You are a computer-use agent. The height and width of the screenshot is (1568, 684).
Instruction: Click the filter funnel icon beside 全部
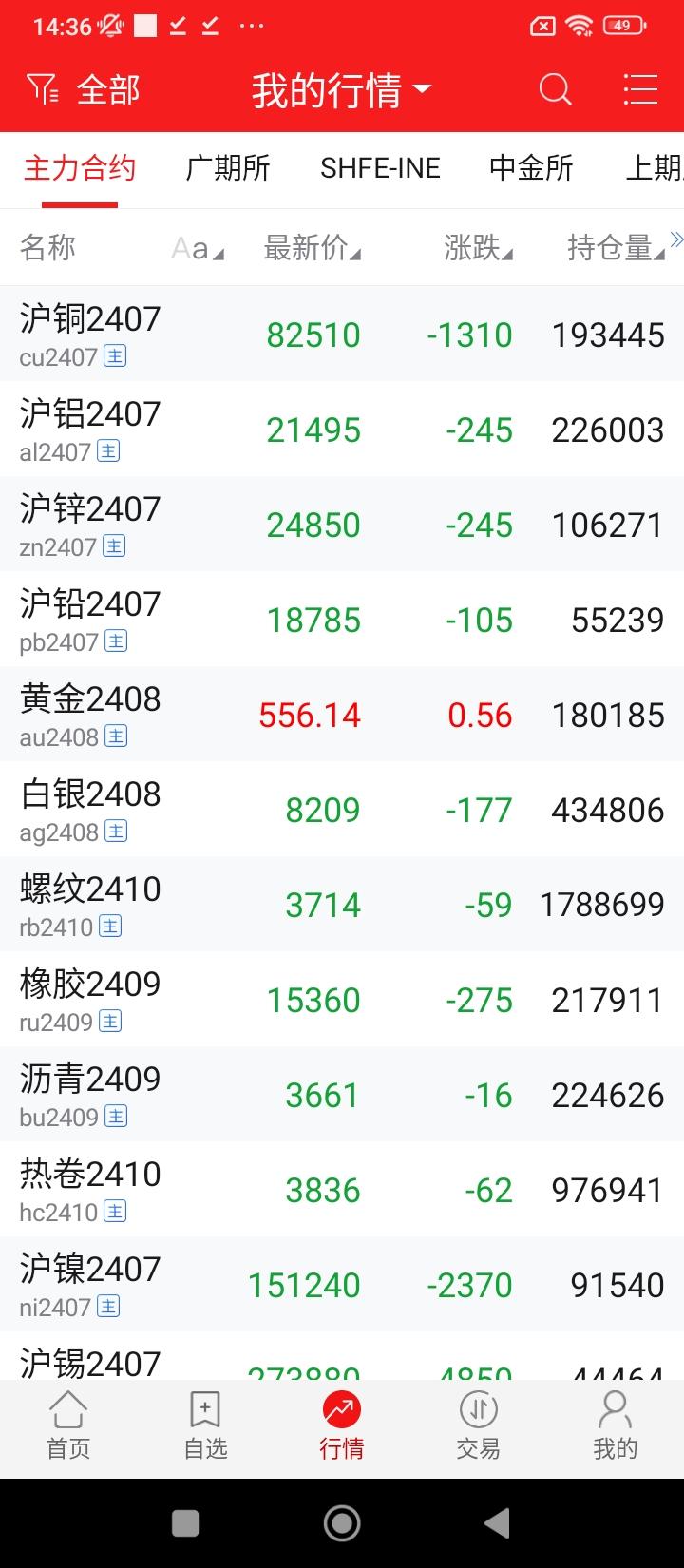tap(40, 88)
